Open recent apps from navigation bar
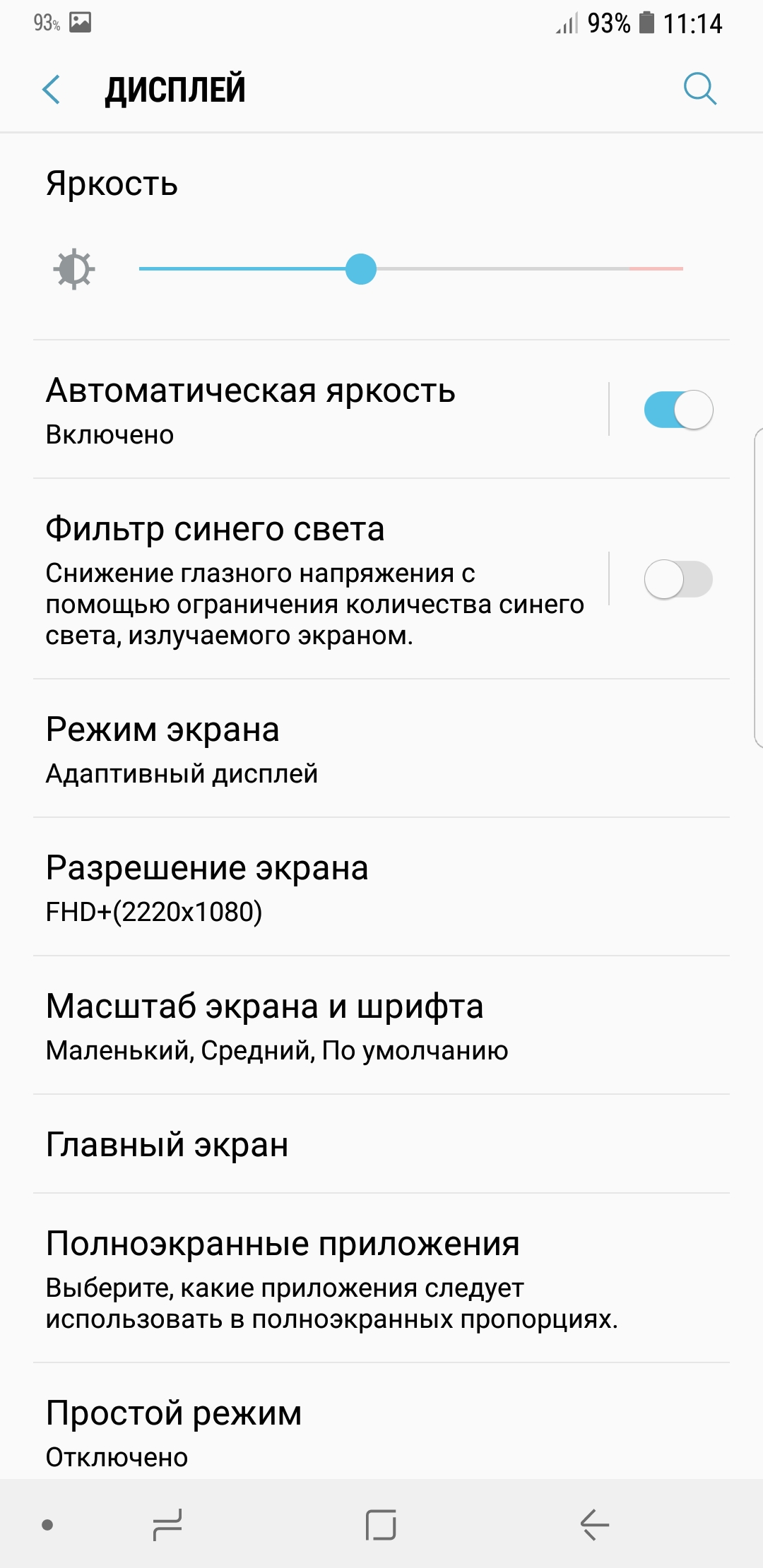 pyautogui.click(x=167, y=1524)
